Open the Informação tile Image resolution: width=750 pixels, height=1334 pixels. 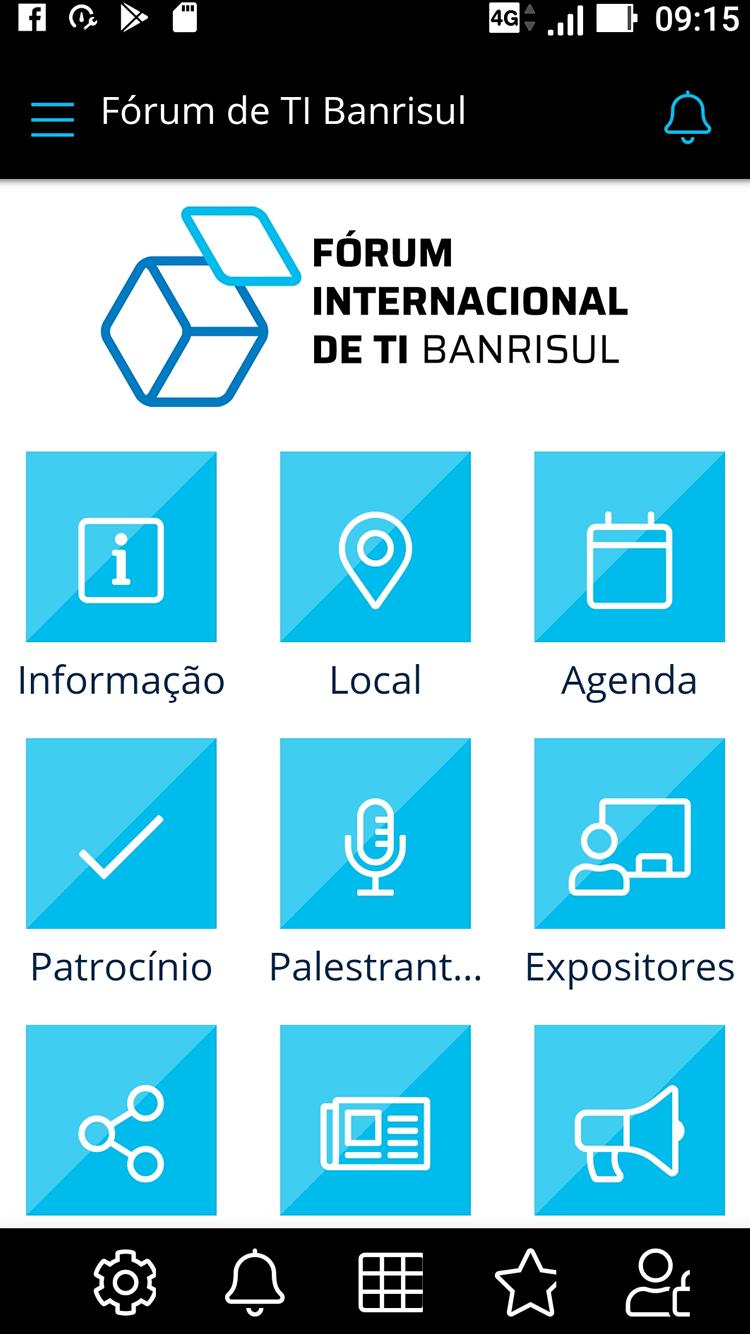[x=120, y=546]
